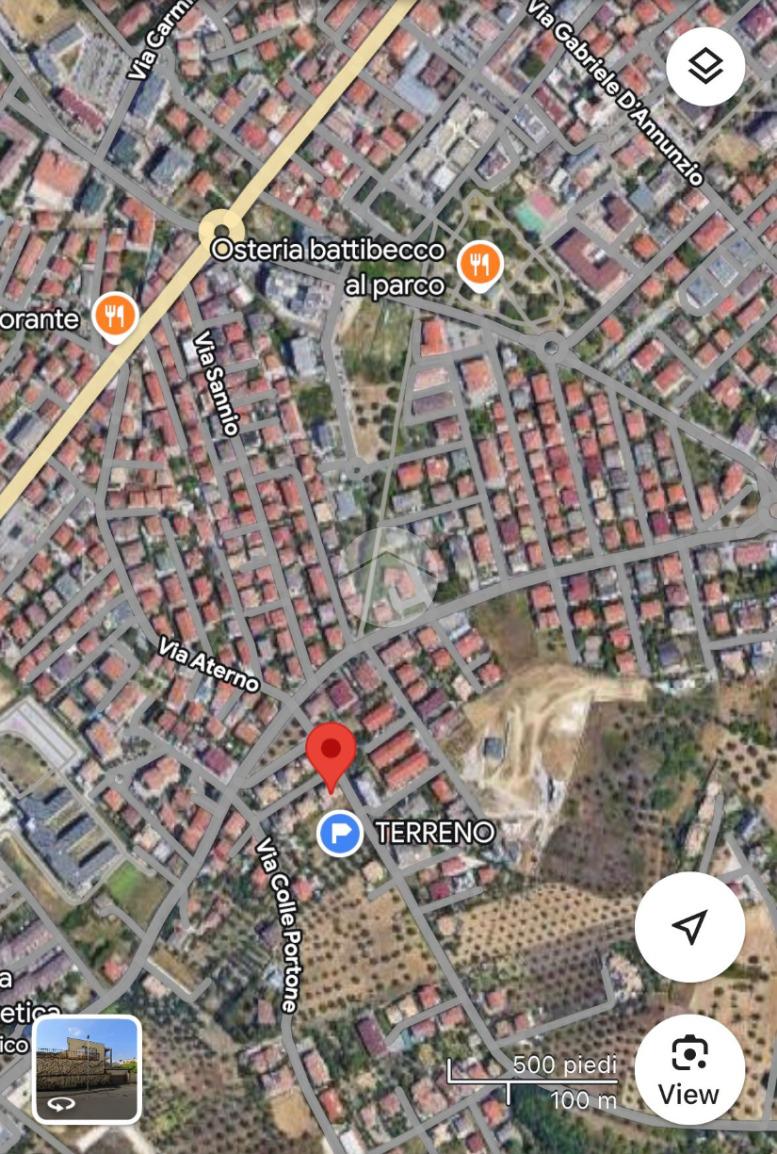
Task: Tap the restaurant marker on the left edge
Action: [x=116, y=316]
